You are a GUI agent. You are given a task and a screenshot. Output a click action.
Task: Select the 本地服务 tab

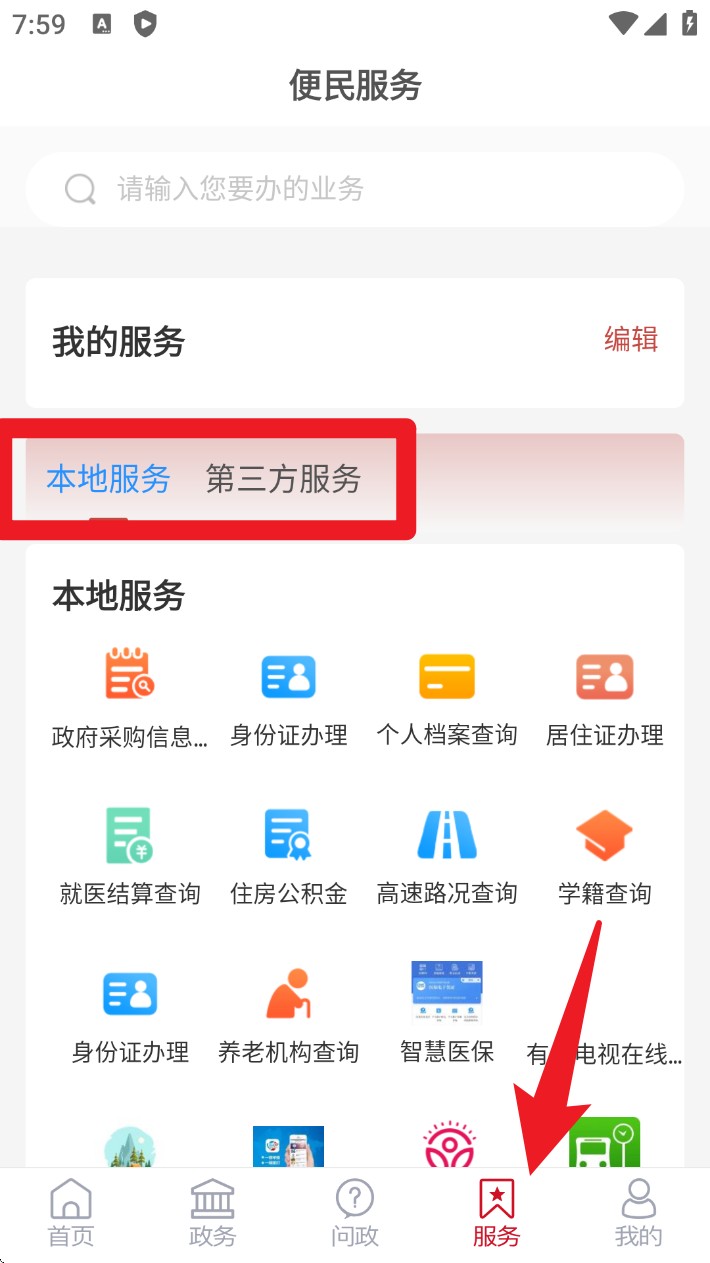pyautogui.click(x=108, y=480)
